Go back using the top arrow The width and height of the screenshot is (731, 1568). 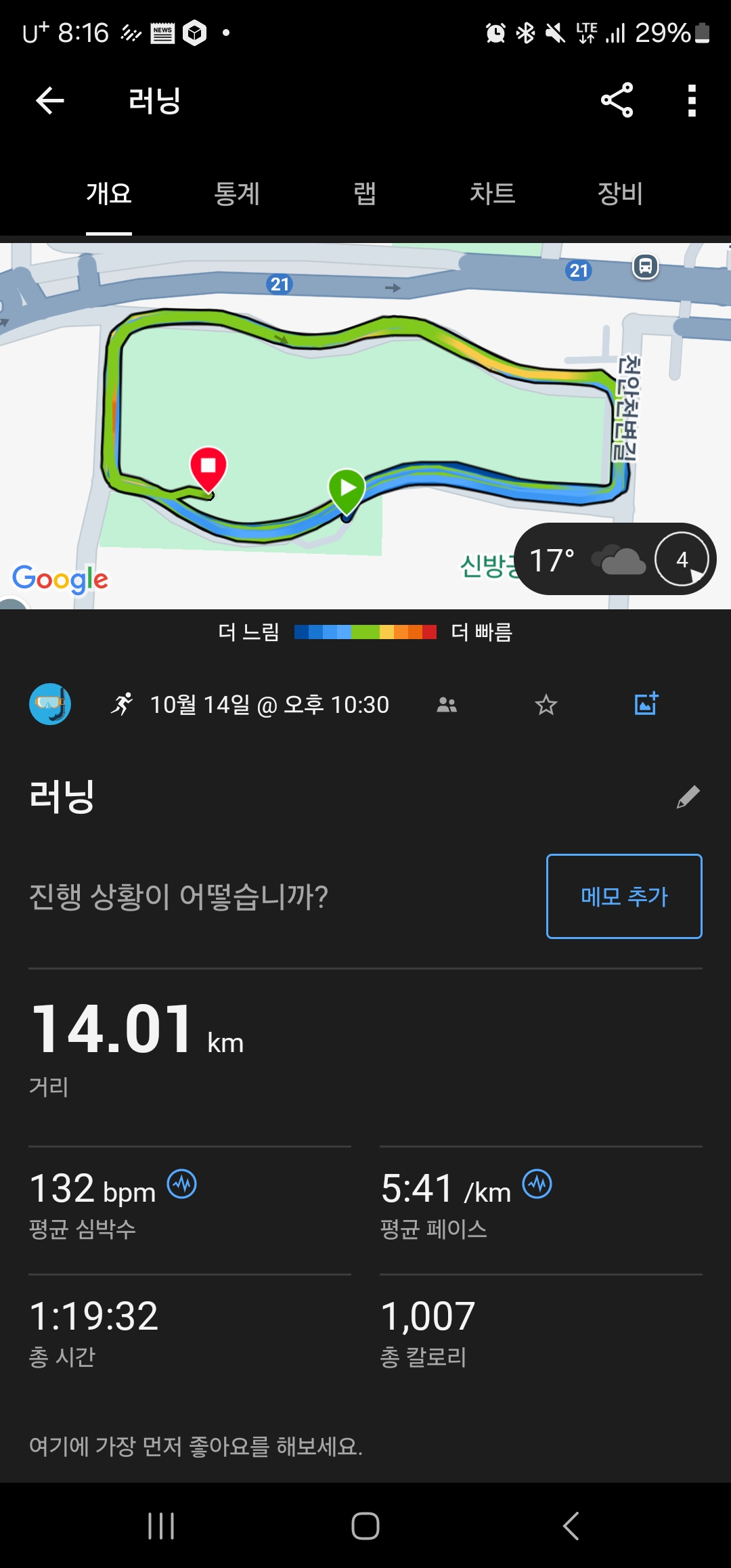tap(49, 101)
